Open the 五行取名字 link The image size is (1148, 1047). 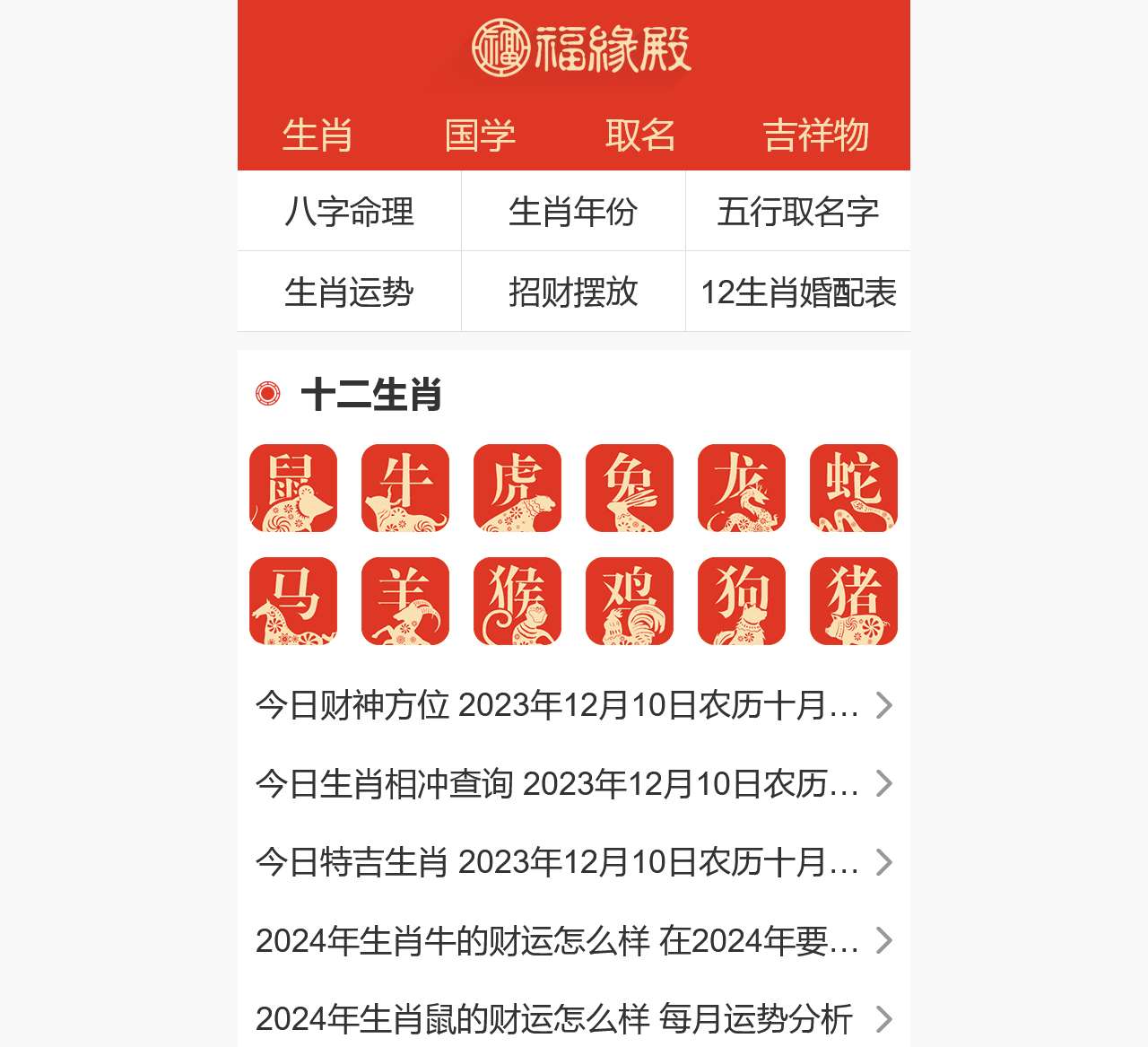pyautogui.click(x=797, y=212)
